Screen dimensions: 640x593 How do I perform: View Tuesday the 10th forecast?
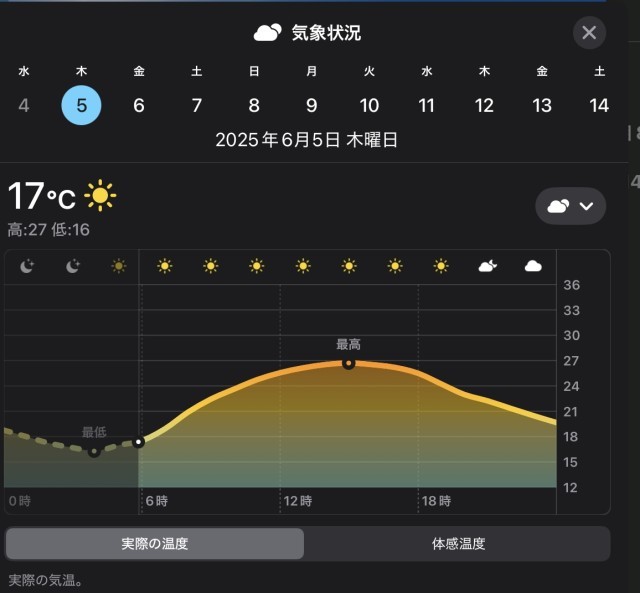point(369,105)
